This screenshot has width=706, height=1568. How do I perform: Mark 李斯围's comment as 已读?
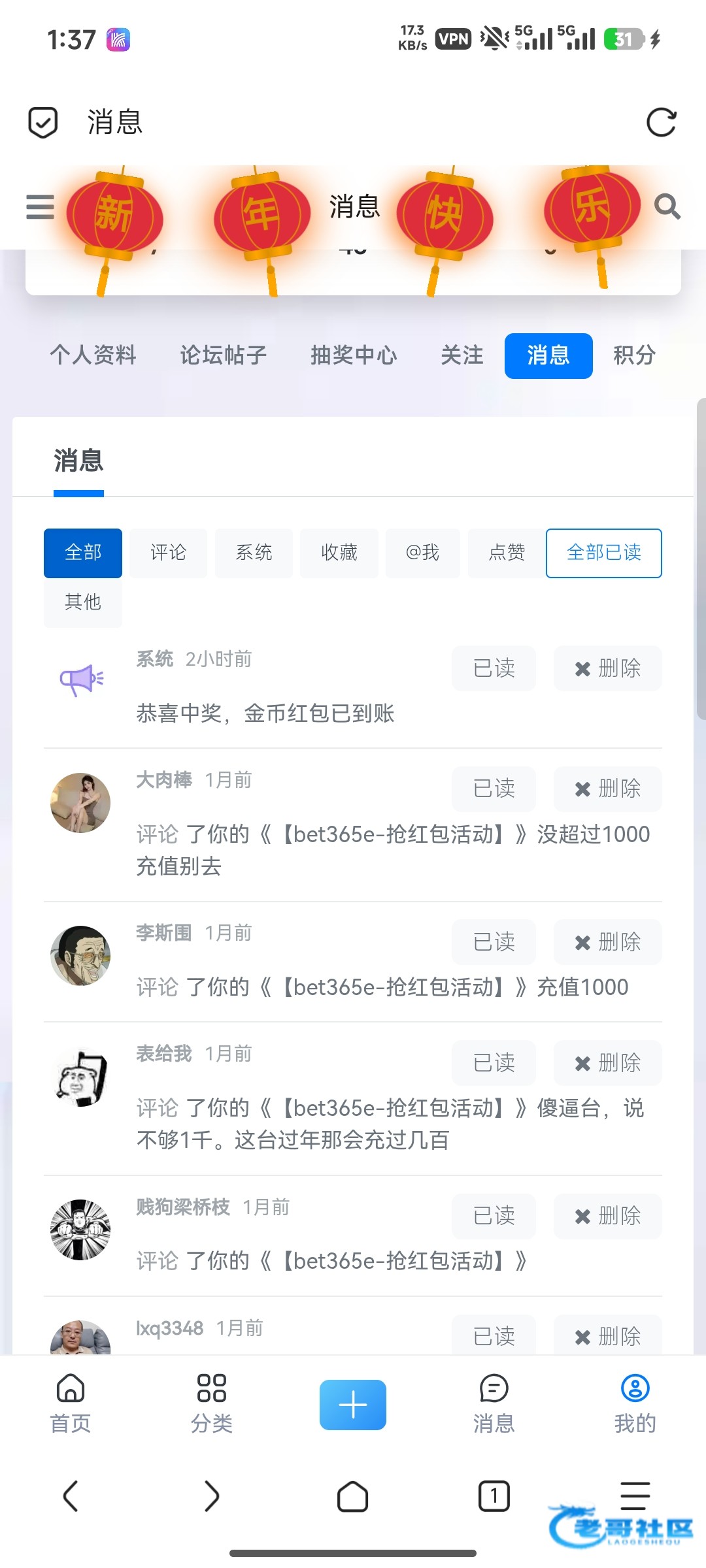click(494, 942)
